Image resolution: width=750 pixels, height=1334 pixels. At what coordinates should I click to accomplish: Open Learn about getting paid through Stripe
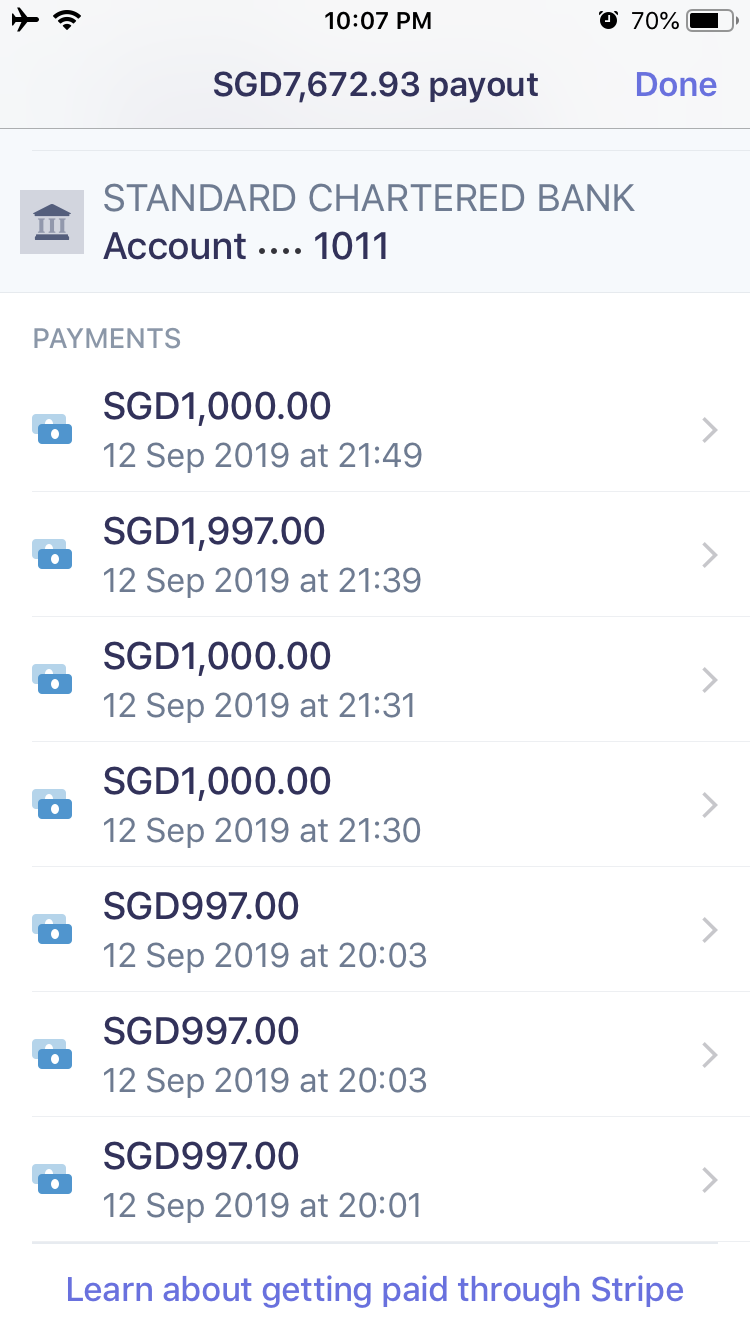coord(375,1289)
